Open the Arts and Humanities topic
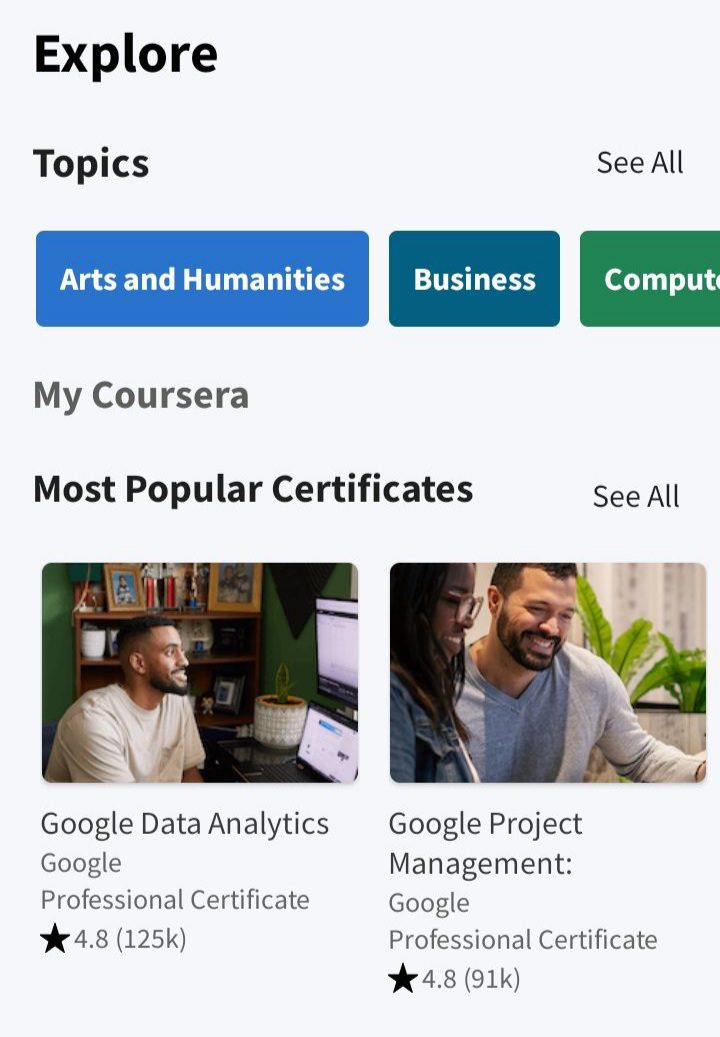The width and height of the screenshot is (720, 1037). tap(202, 279)
